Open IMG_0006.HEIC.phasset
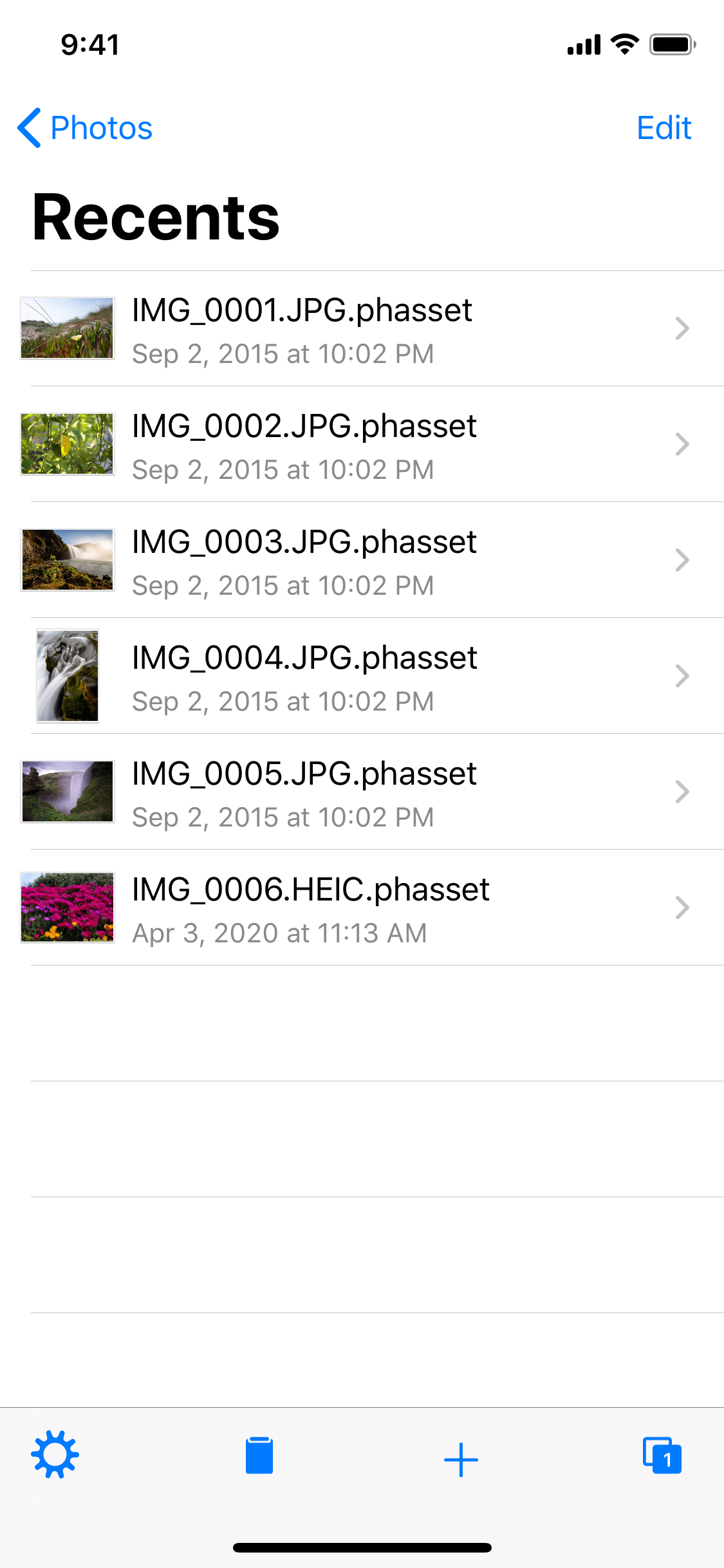This screenshot has height=1568, width=724. tap(362, 908)
